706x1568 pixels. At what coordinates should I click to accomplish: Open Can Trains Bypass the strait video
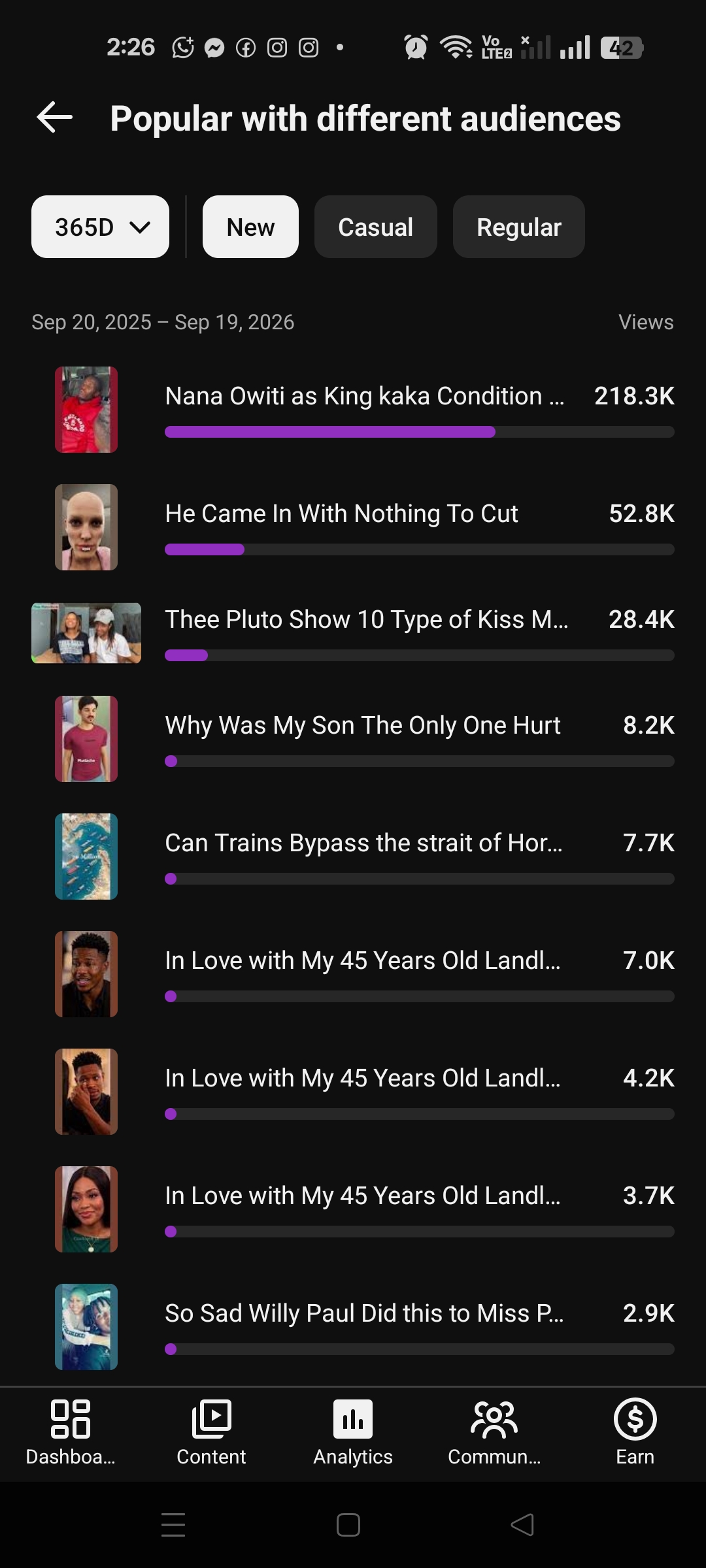pyautogui.click(x=353, y=857)
